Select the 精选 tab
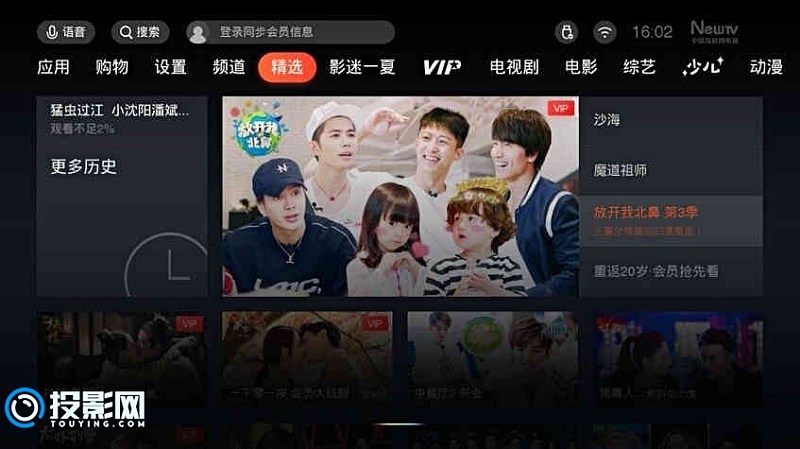The image size is (800, 449). coord(287,67)
